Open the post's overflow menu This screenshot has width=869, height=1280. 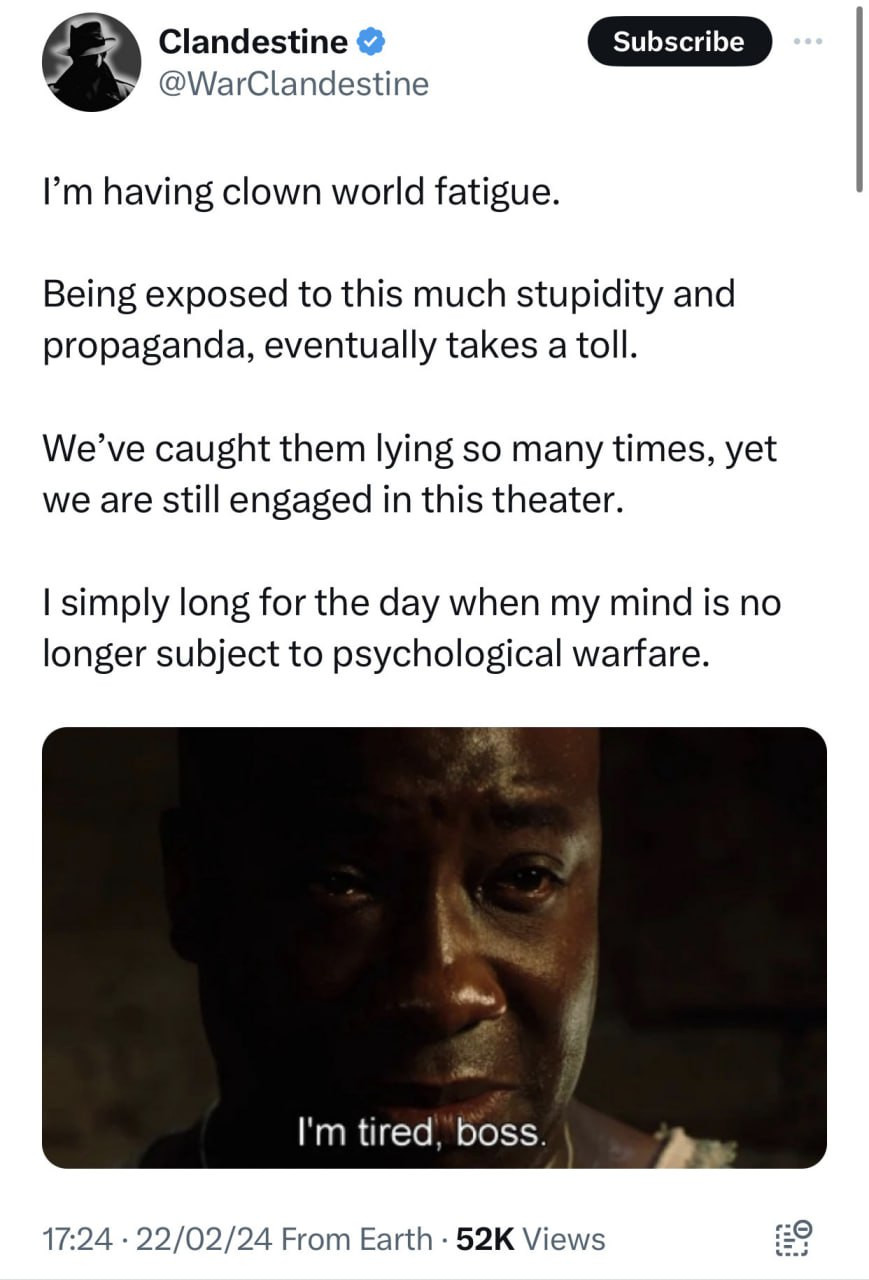click(x=805, y=42)
